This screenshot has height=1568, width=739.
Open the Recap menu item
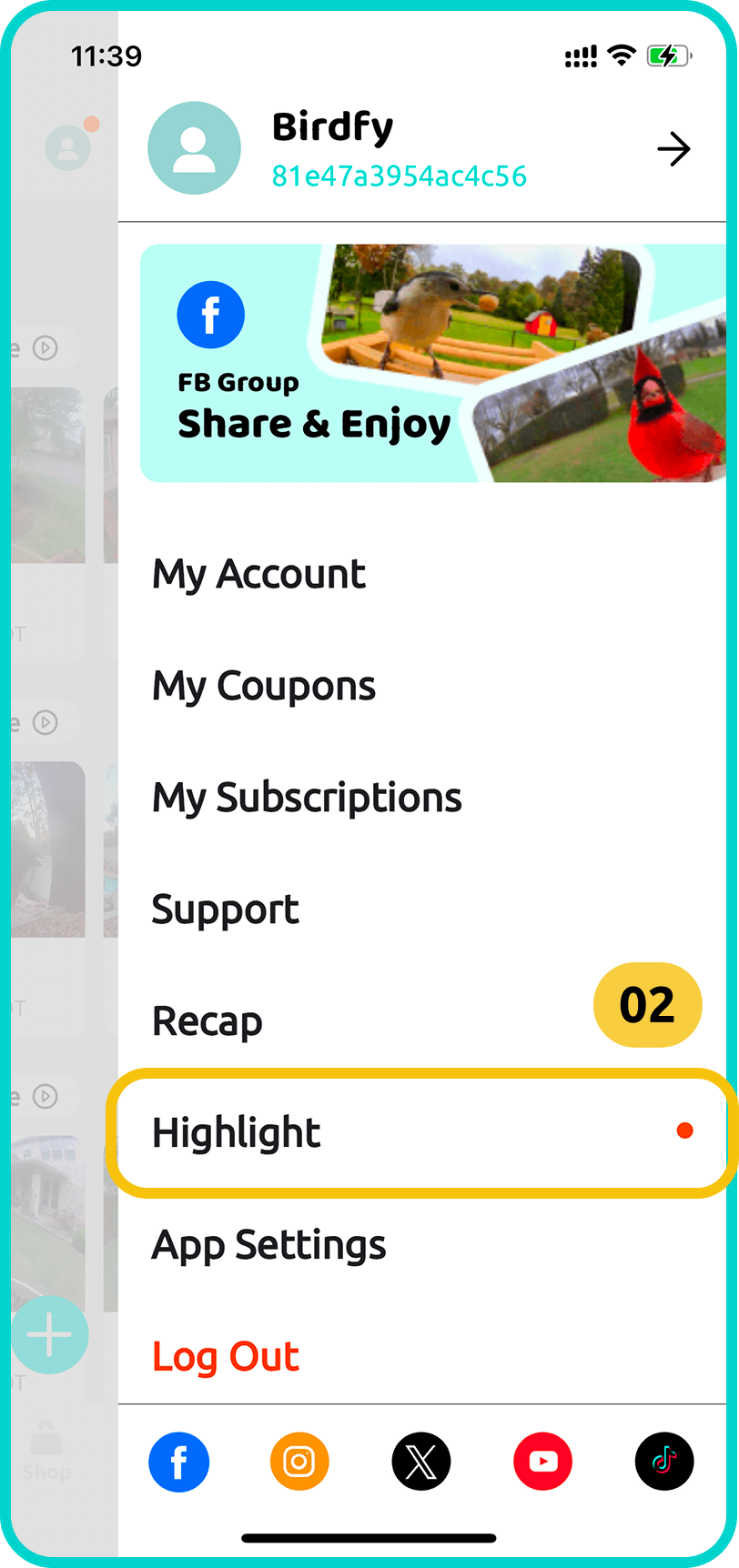tap(208, 1021)
